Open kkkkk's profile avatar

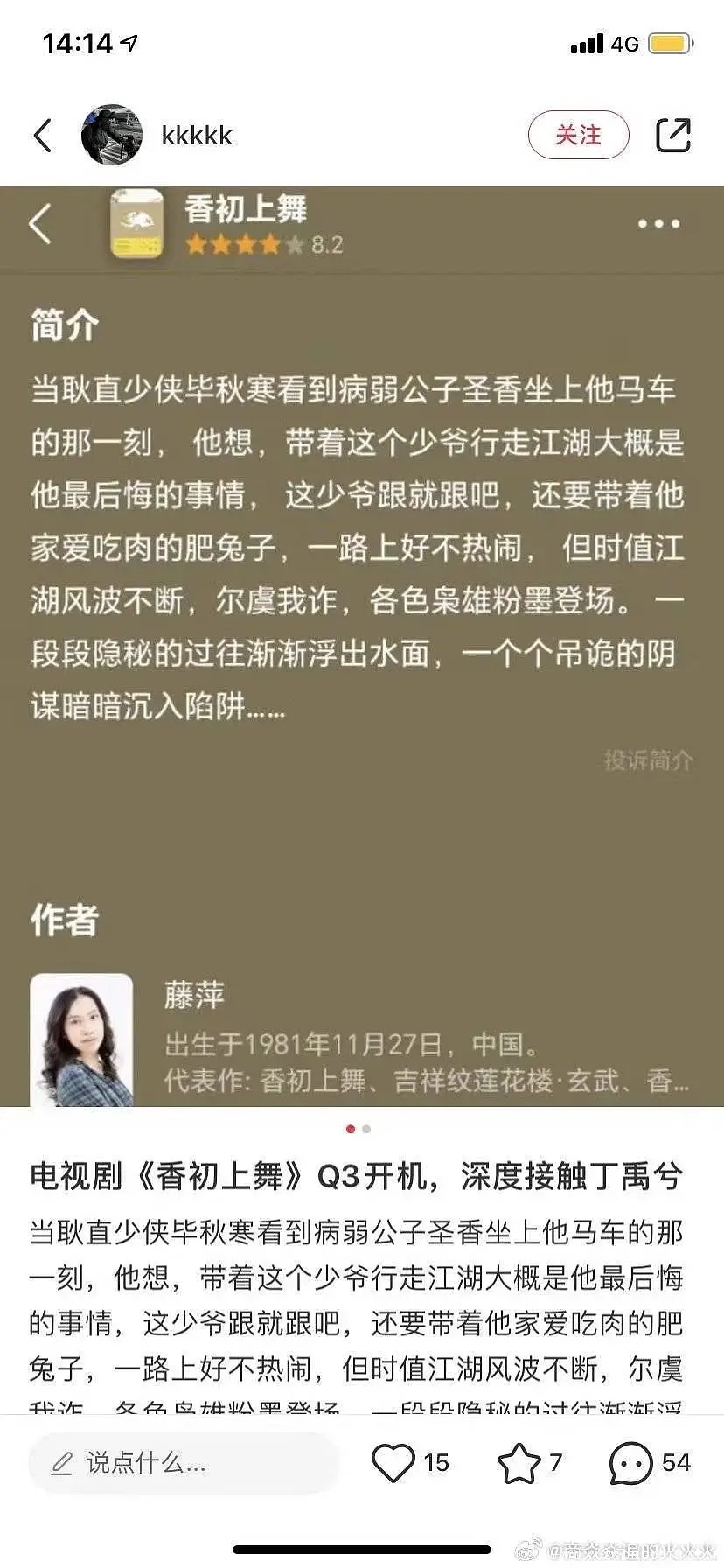click(112, 136)
